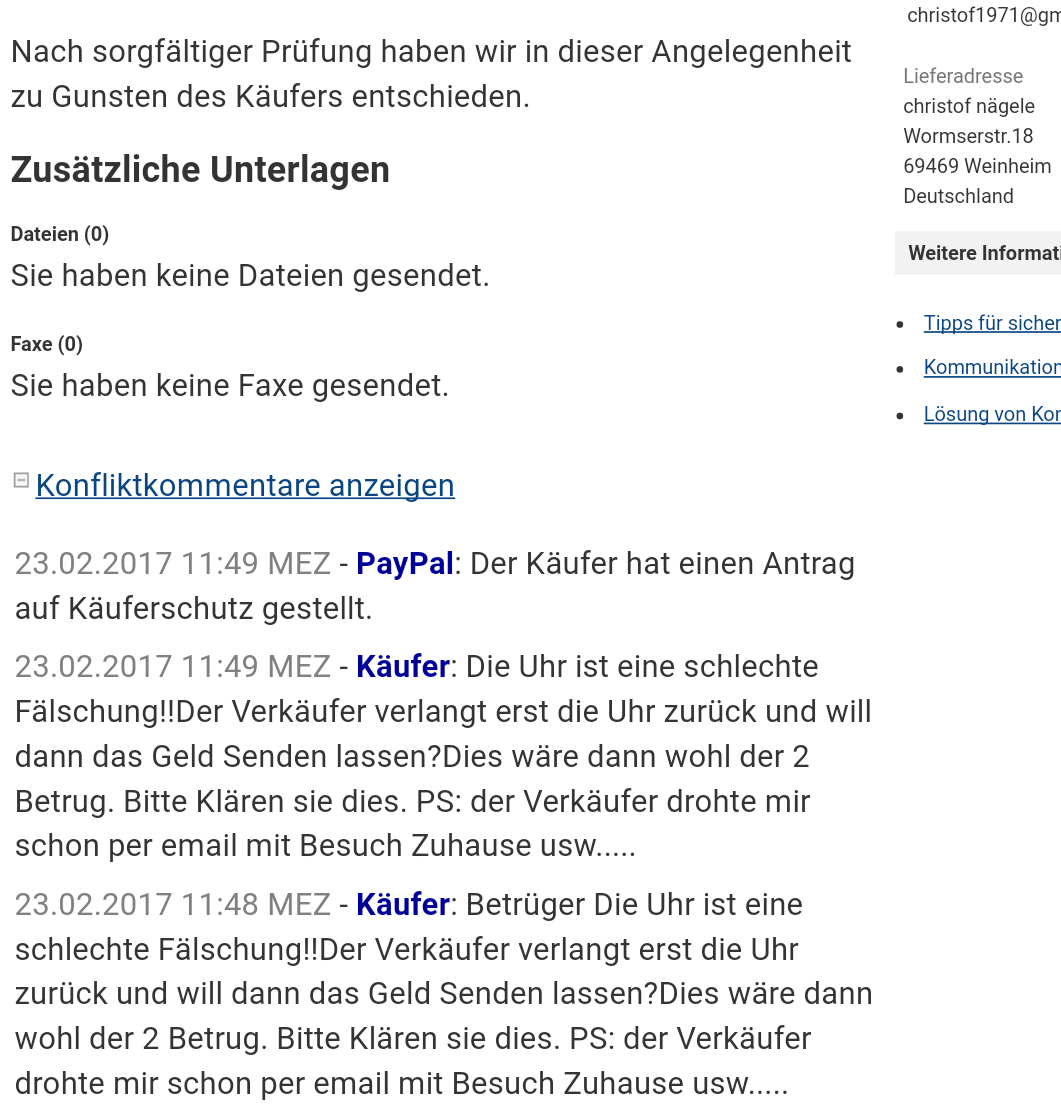This screenshot has width=1061, height=1106.
Task: Open the "Tipps für sicher" link
Action: point(991,323)
